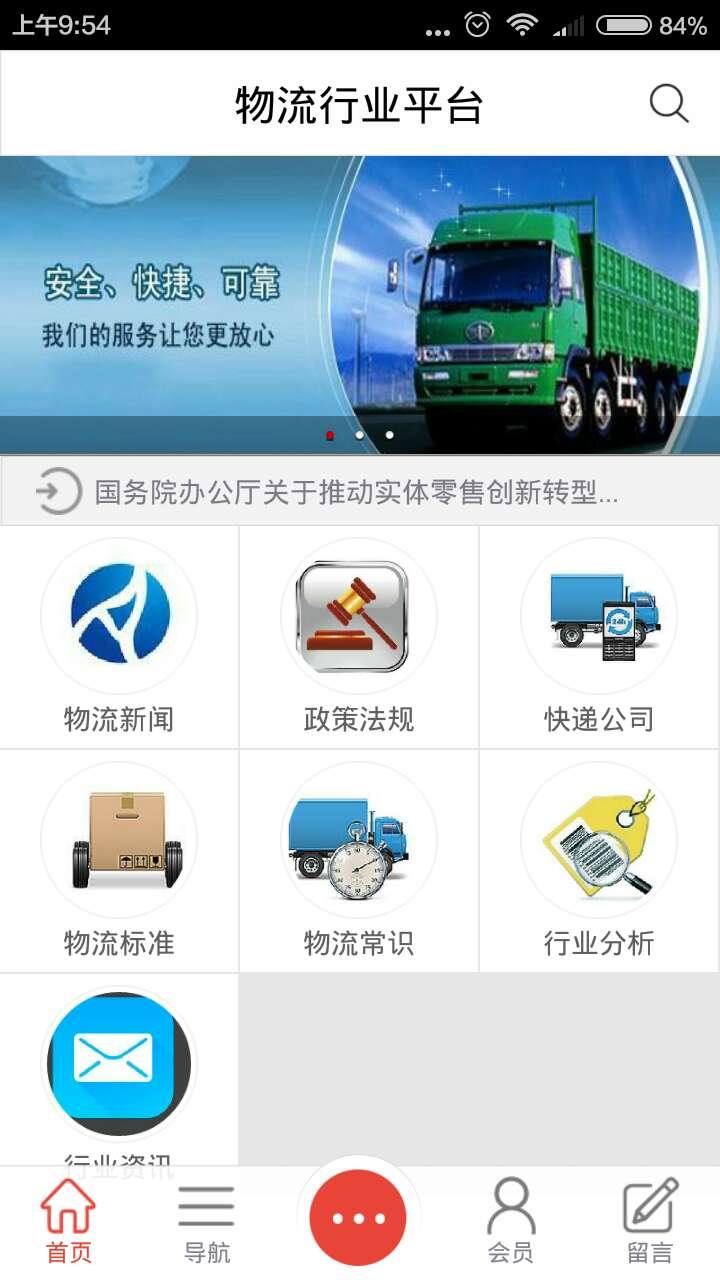720x1280 pixels.
Task: Select the 物流标准 package icon
Action: (x=120, y=841)
